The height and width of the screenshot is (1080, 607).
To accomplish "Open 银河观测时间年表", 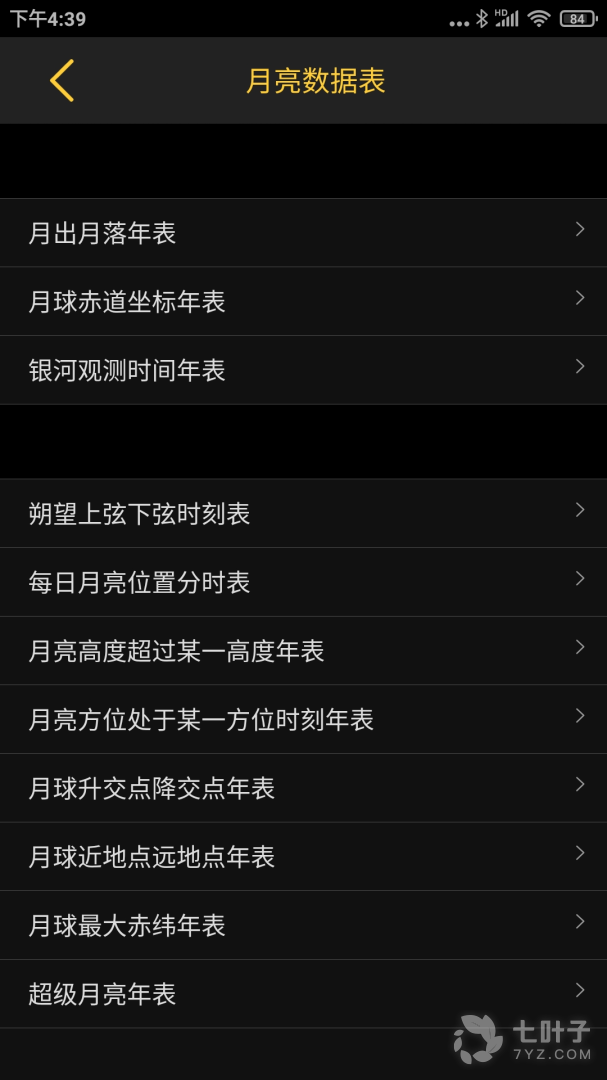I will click(x=303, y=371).
